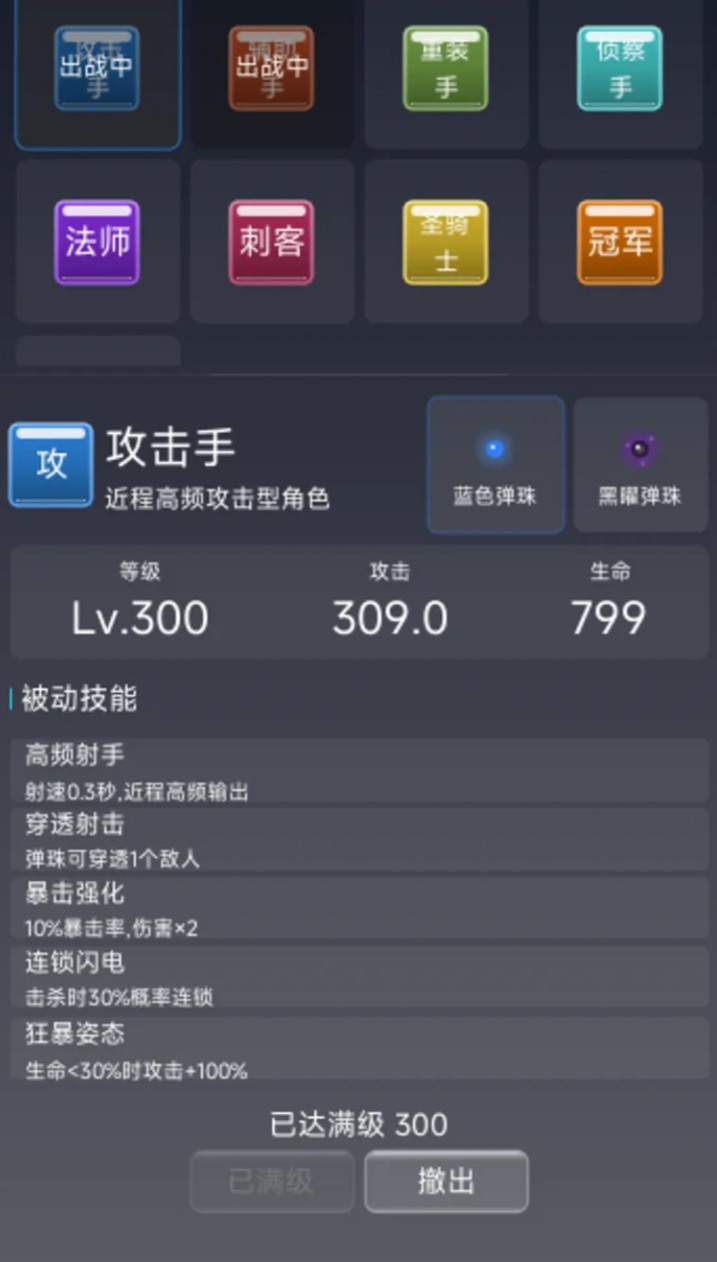Select the orange 冠军 character
717x1262 pixels.
[x=620, y=242]
